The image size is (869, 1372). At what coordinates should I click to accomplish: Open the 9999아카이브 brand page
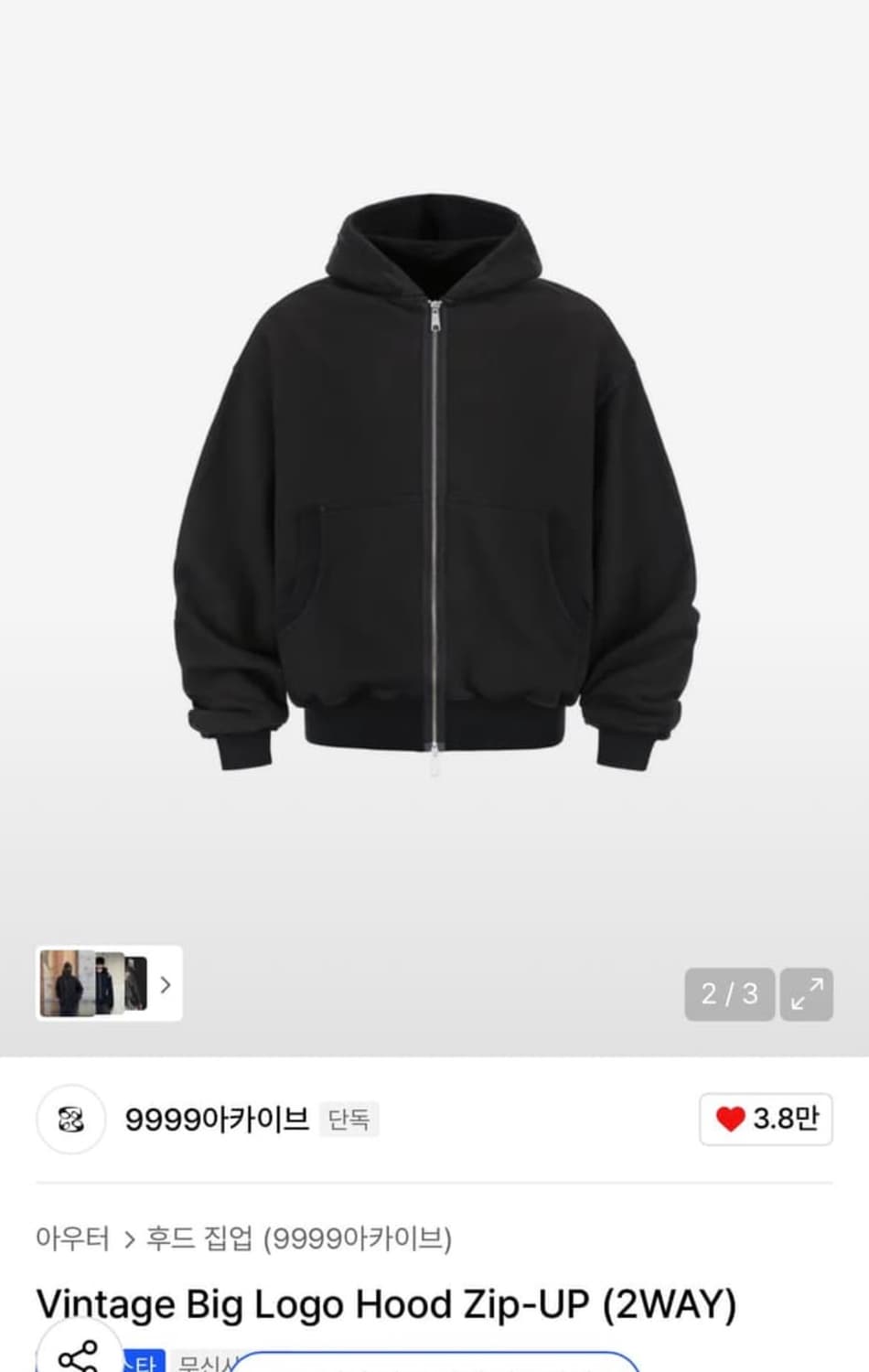(x=217, y=1119)
